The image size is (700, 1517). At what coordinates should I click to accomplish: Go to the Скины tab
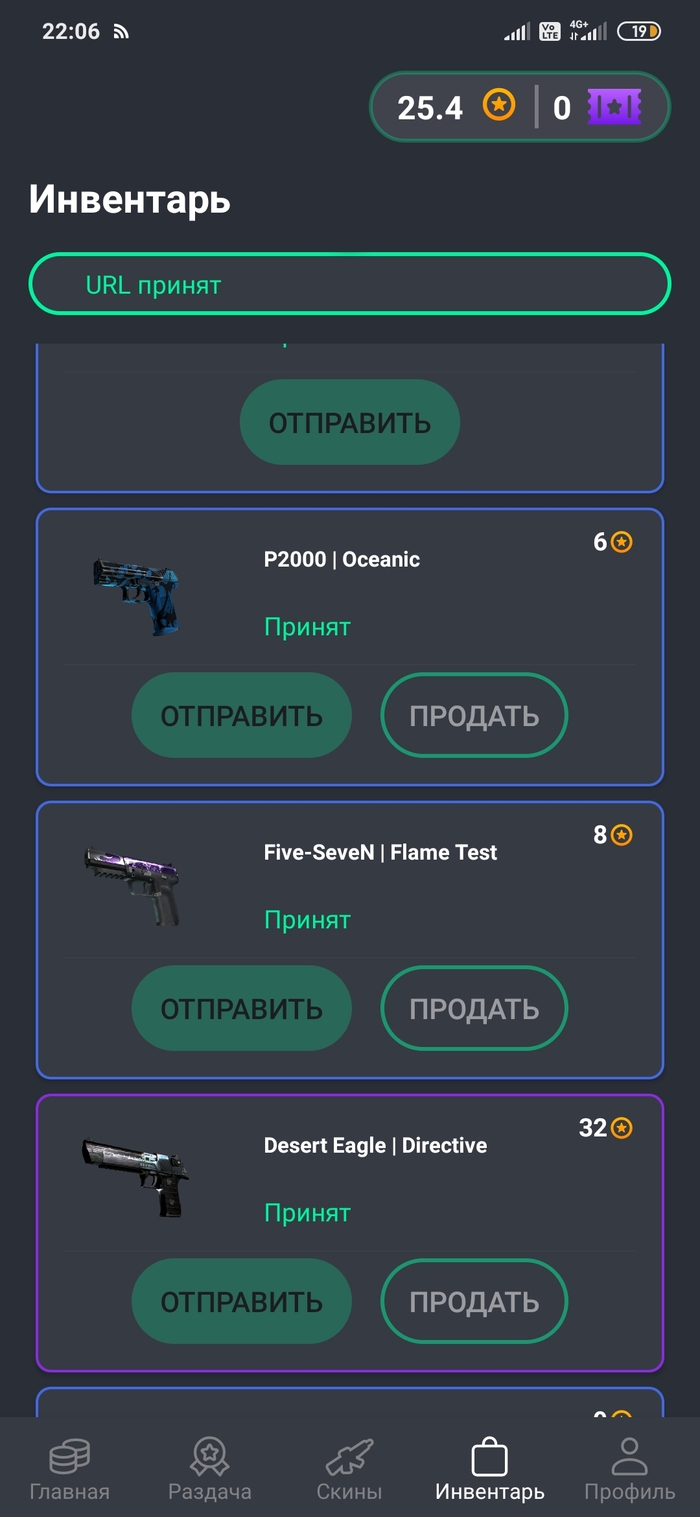pyautogui.click(x=349, y=1470)
